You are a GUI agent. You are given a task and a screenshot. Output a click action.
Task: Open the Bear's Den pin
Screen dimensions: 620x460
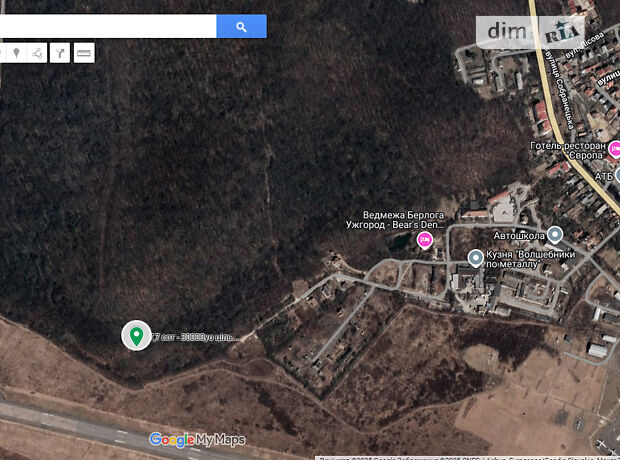(x=425, y=240)
